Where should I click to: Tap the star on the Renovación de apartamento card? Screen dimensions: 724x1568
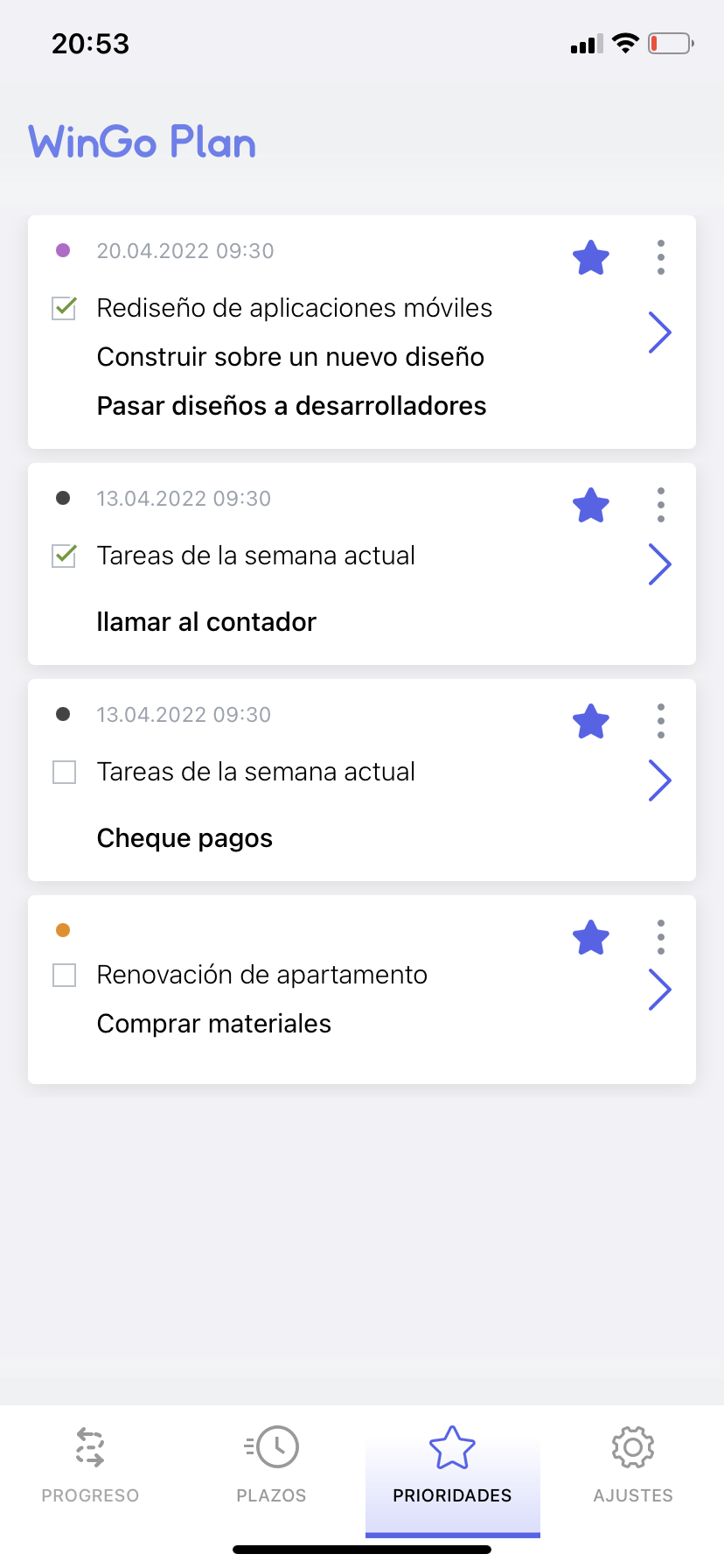(x=590, y=937)
